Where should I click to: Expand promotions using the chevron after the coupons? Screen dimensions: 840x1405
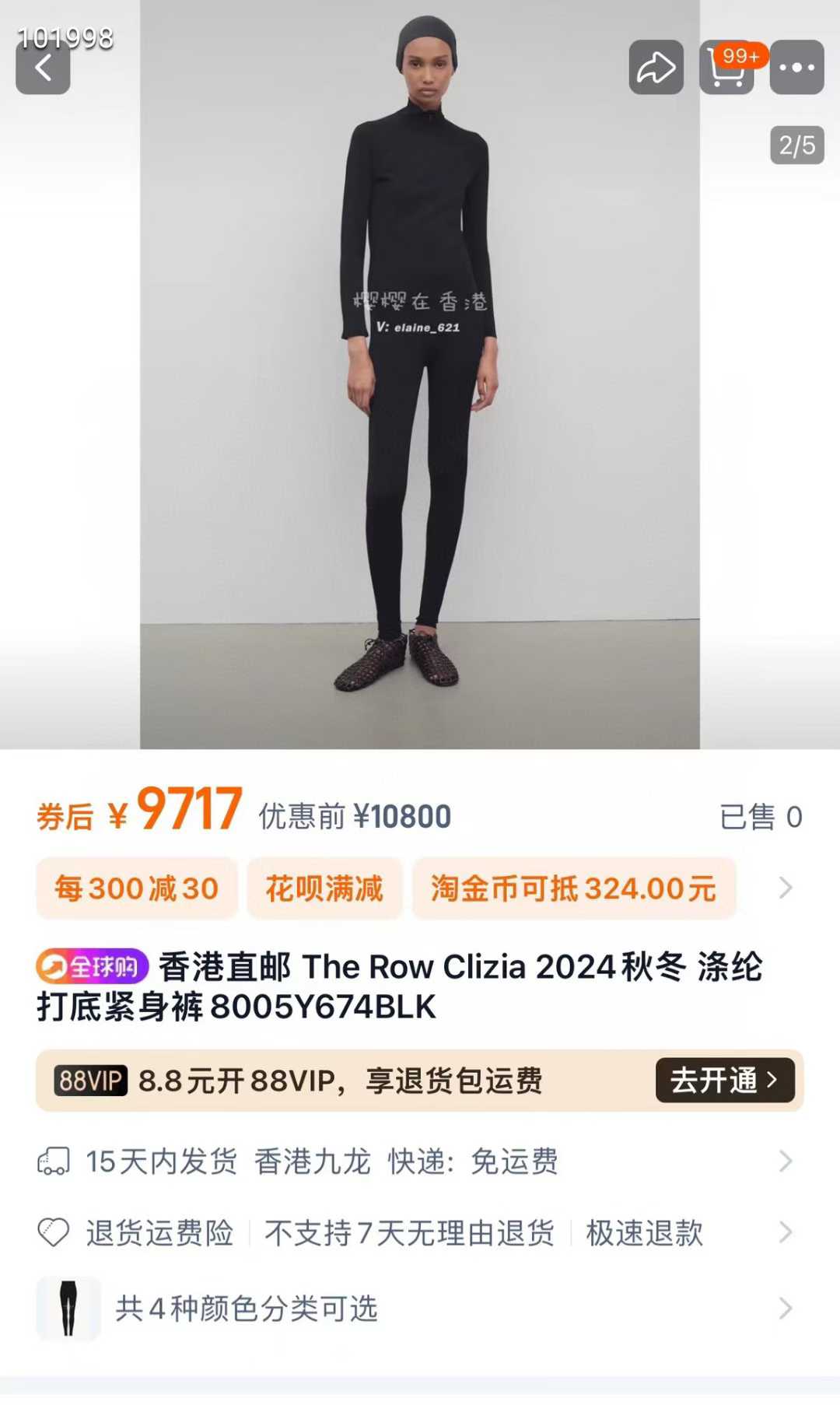(786, 888)
